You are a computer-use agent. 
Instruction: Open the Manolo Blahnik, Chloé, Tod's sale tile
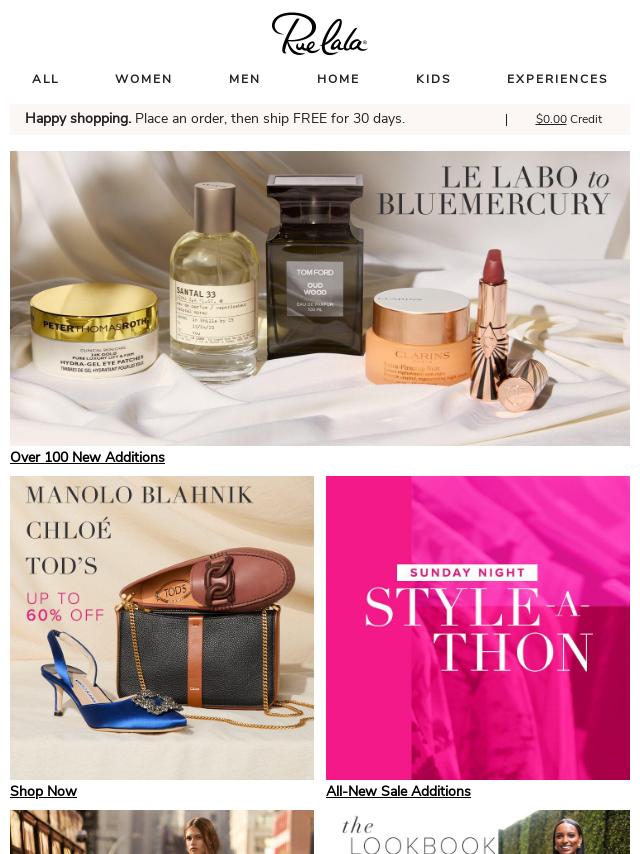click(162, 627)
